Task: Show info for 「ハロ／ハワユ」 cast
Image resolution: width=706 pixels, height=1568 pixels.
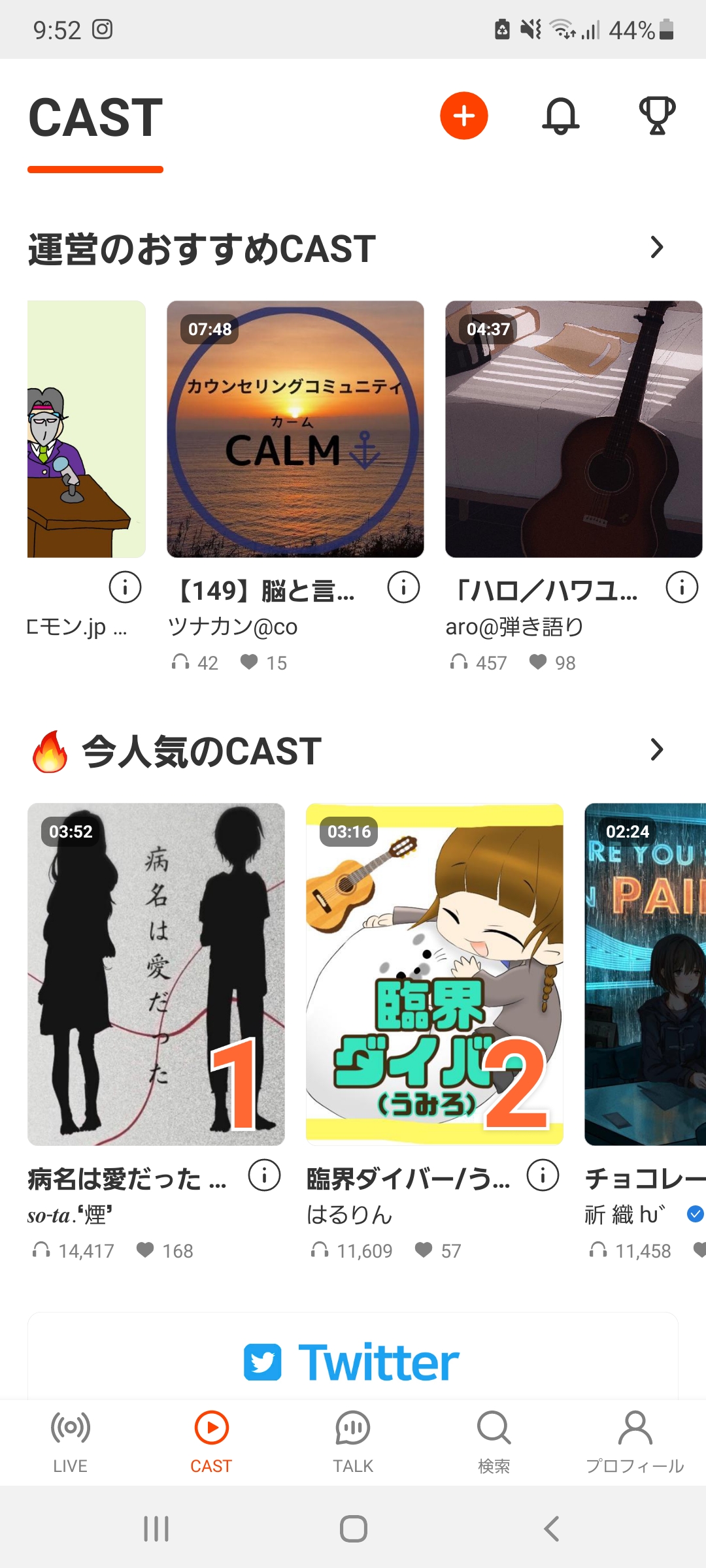Action: click(x=682, y=587)
